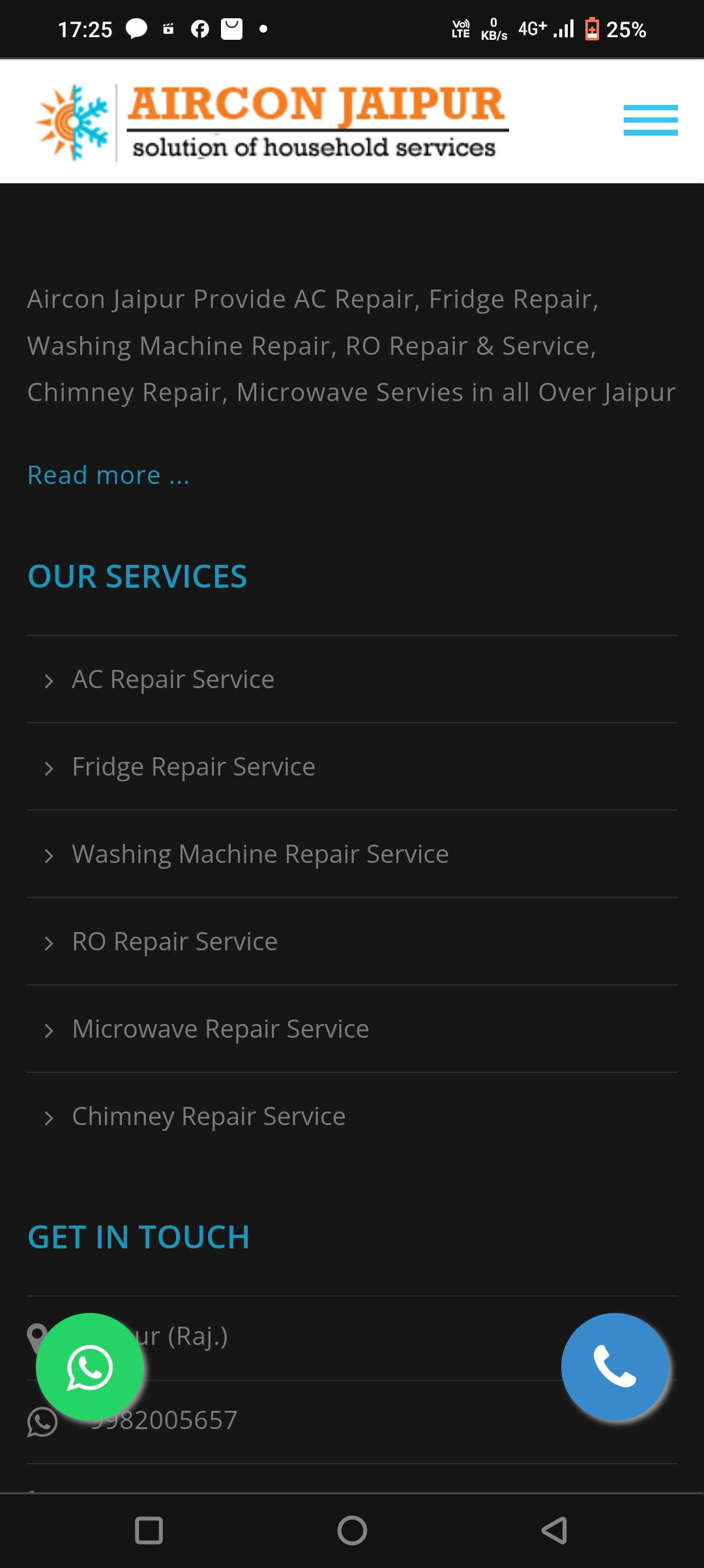
Task: Open Chimney Repair Service
Action: (x=209, y=1116)
